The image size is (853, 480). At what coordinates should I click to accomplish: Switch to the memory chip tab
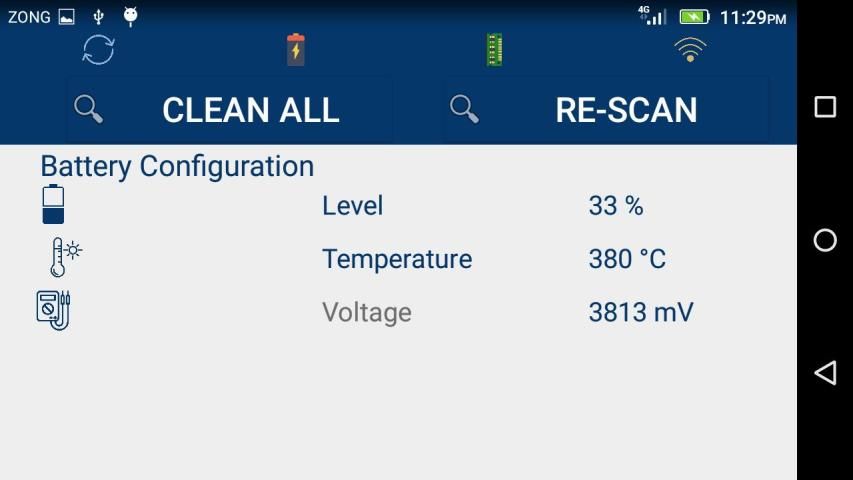tap(493, 49)
